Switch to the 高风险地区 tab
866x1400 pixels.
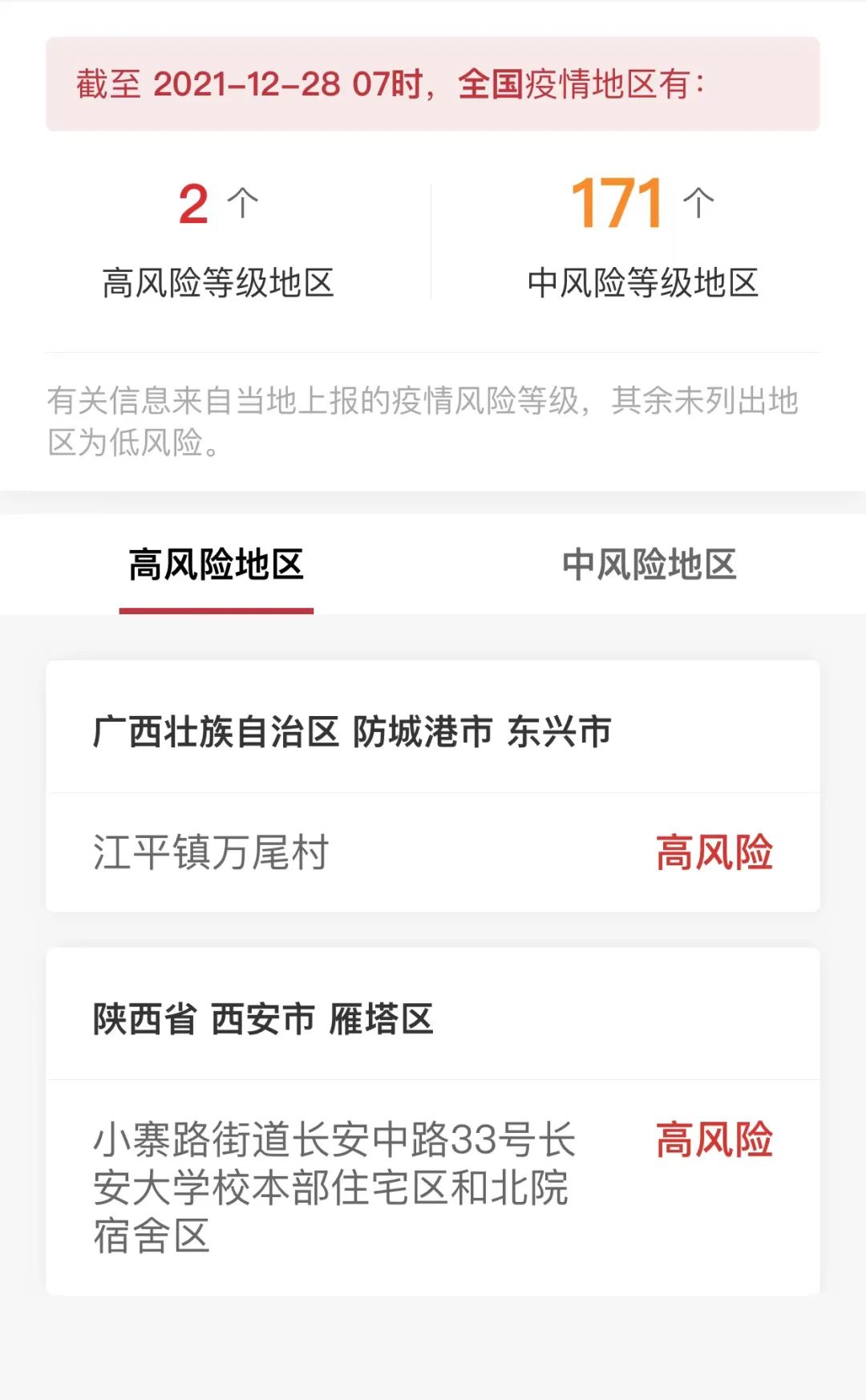click(217, 564)
